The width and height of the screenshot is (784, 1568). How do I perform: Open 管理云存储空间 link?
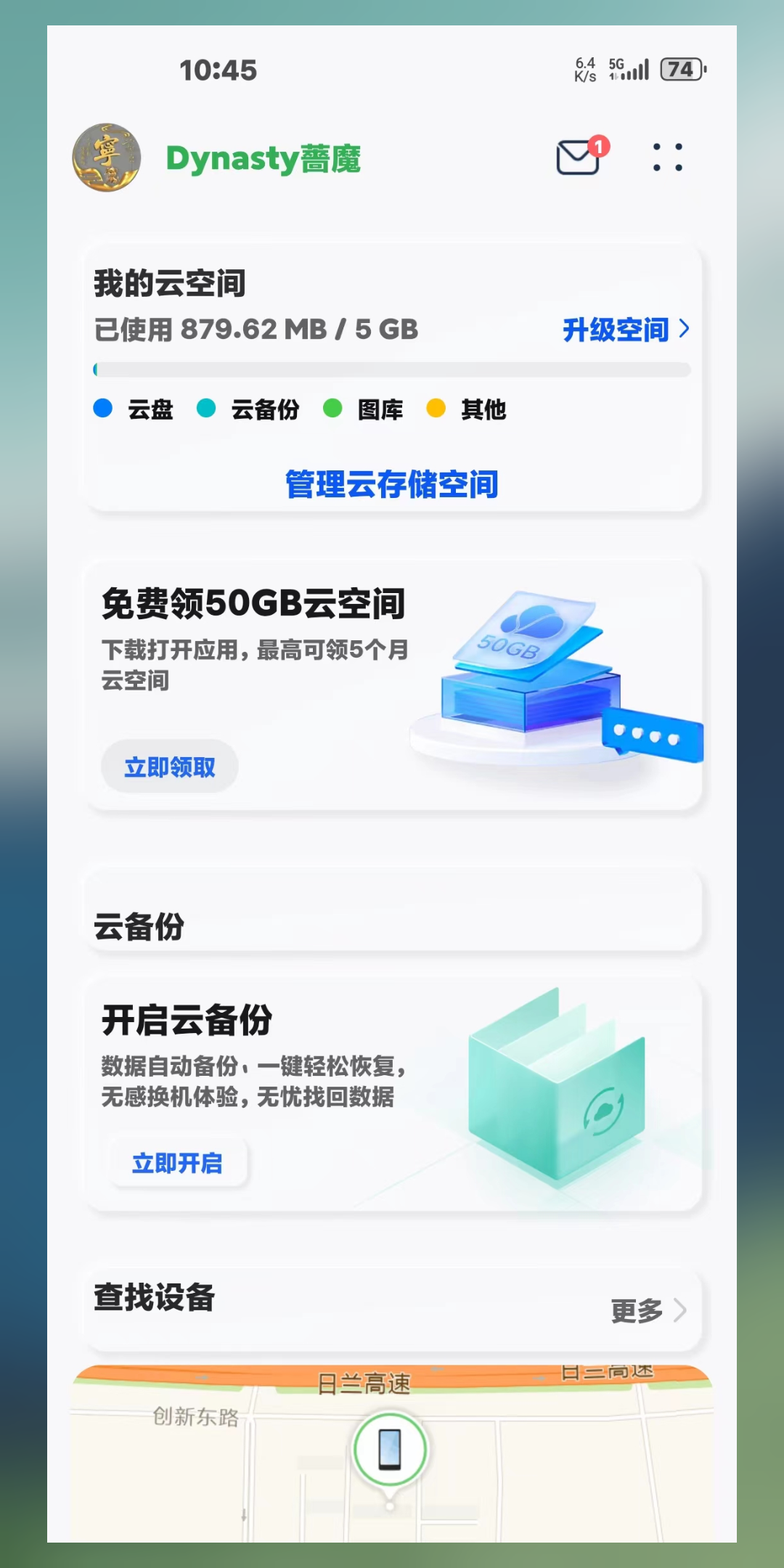pos(391,484)
